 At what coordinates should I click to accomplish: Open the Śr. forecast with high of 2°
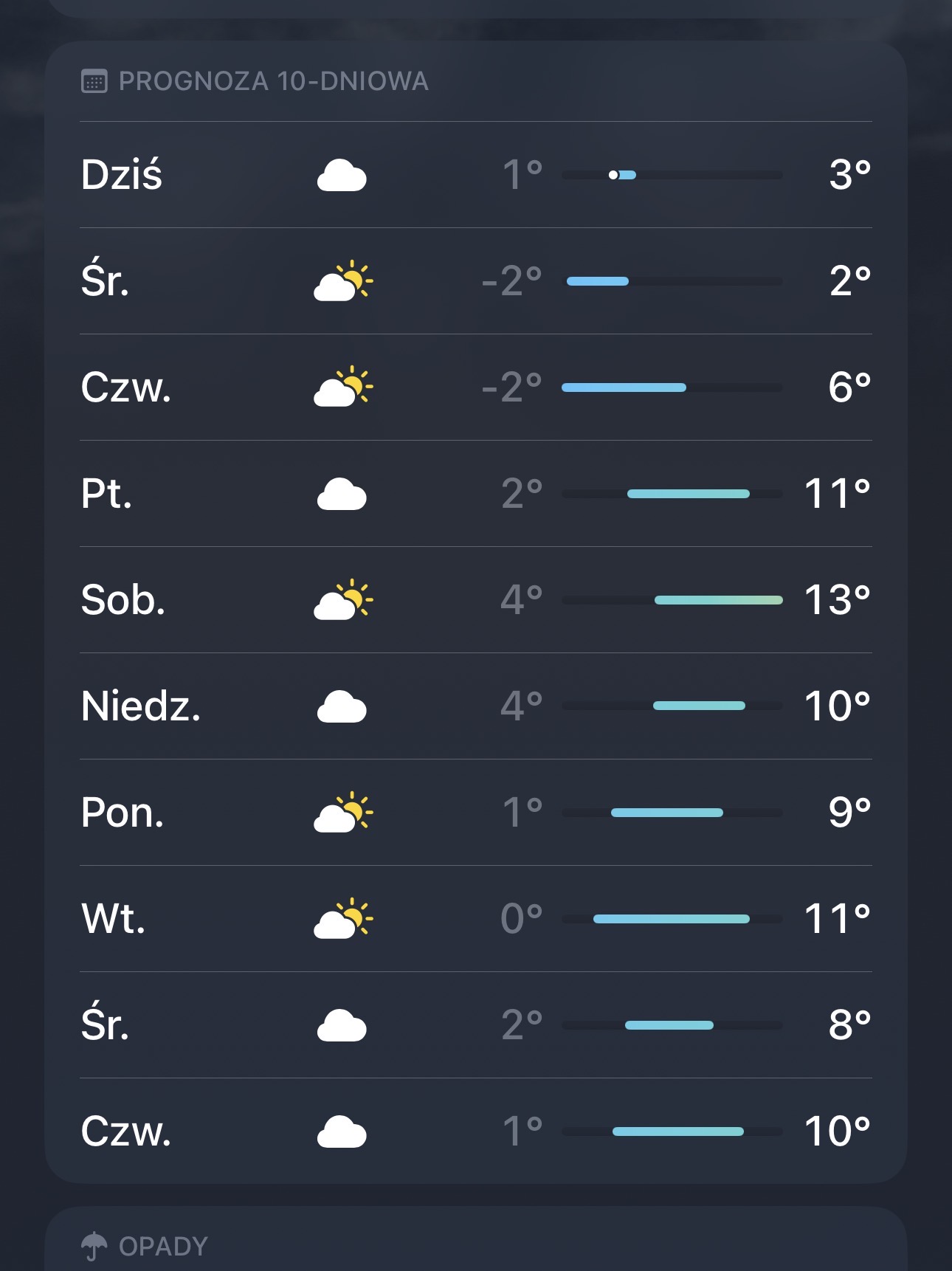475,281
